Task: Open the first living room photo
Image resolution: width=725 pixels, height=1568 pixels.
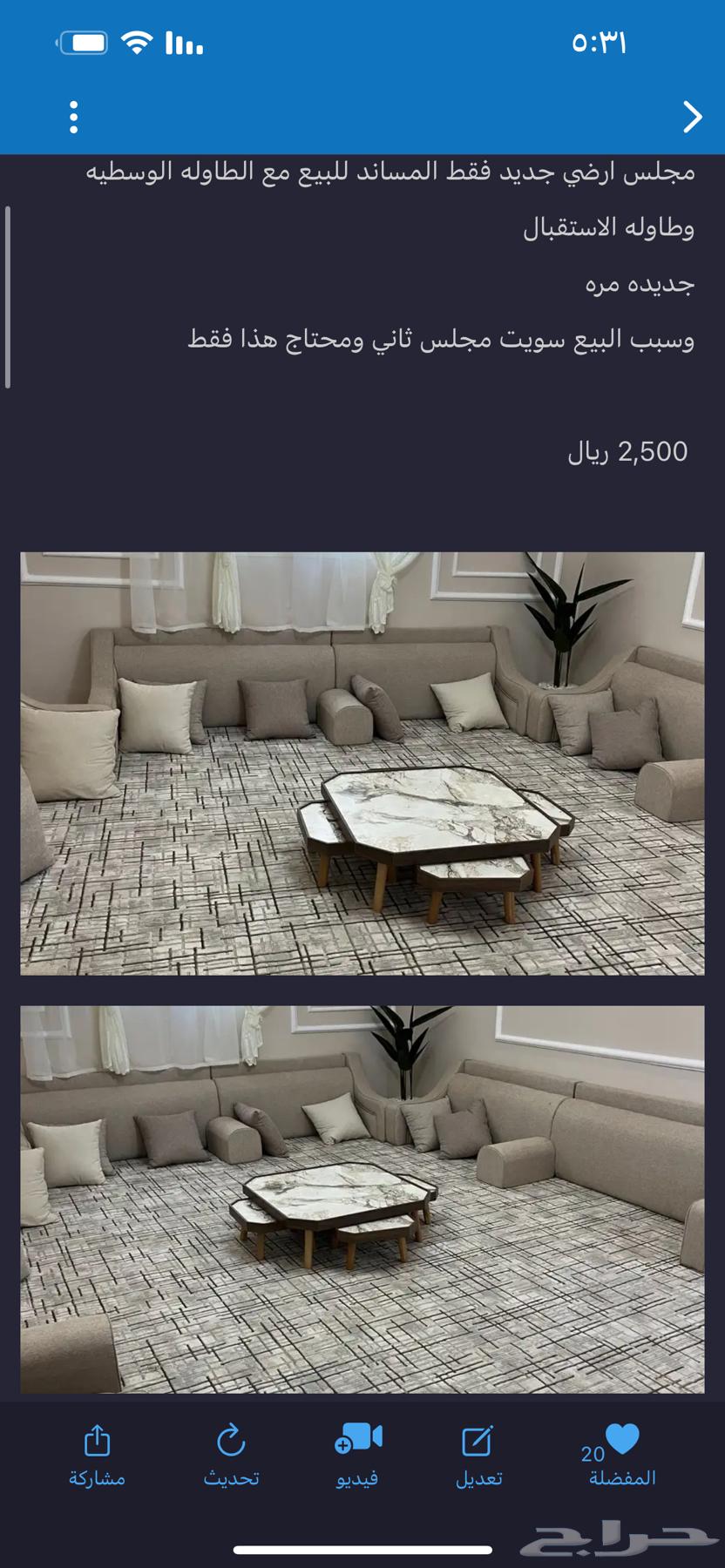Action: click(x=362, y=765)
